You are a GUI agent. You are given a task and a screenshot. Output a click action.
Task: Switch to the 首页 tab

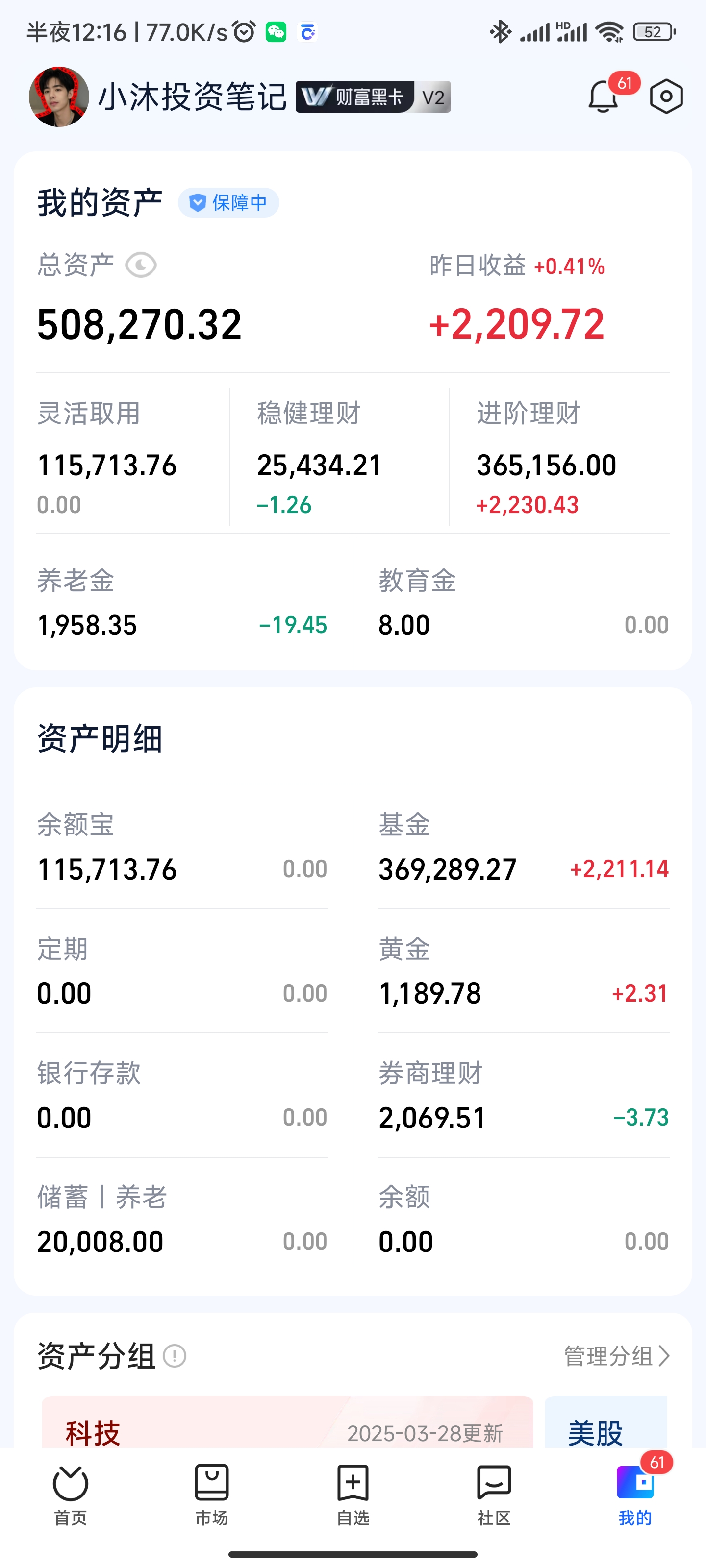pos(71,1494)
